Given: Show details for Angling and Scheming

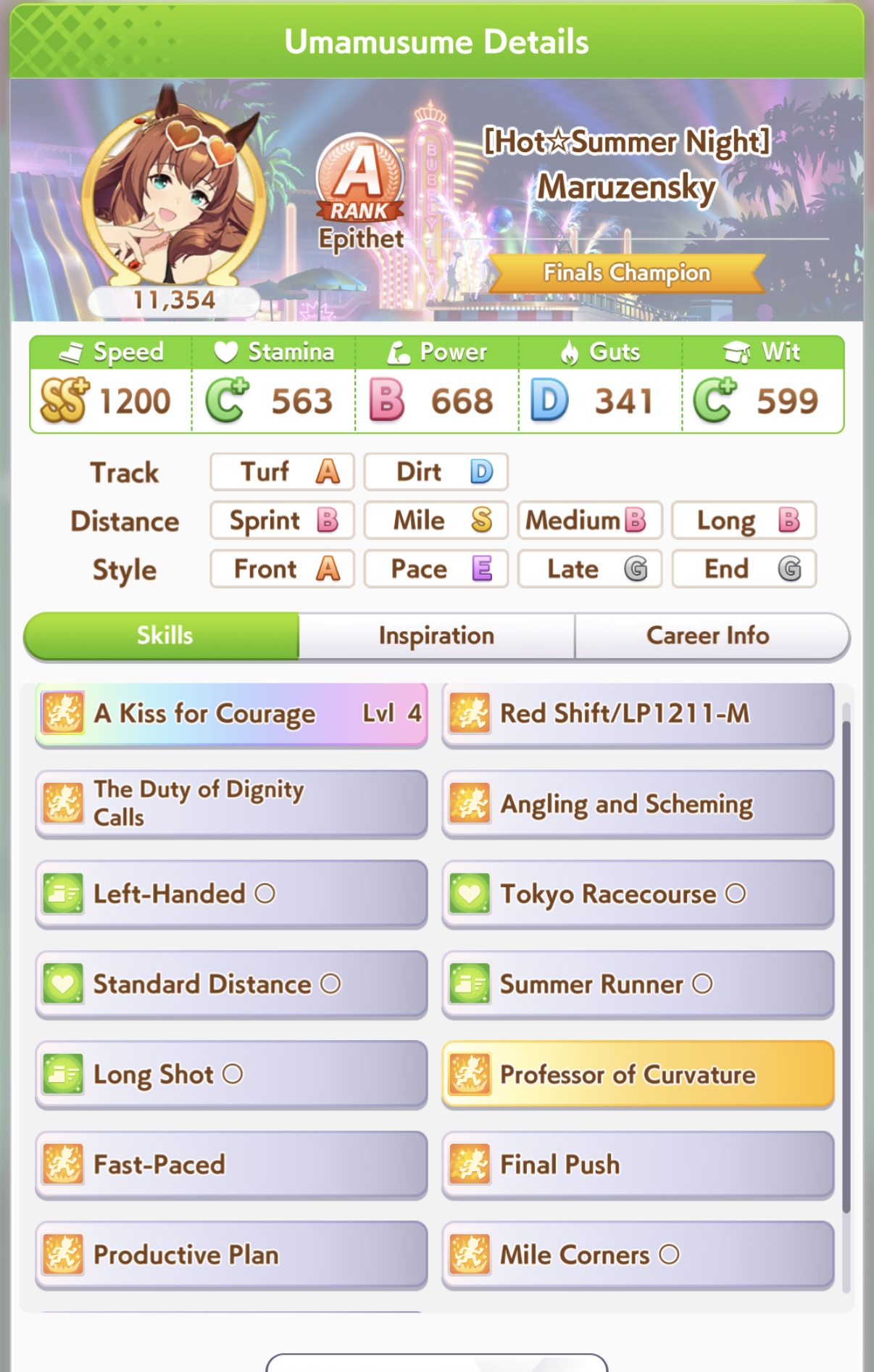Looking at the screenshot, I should point(638,804).
